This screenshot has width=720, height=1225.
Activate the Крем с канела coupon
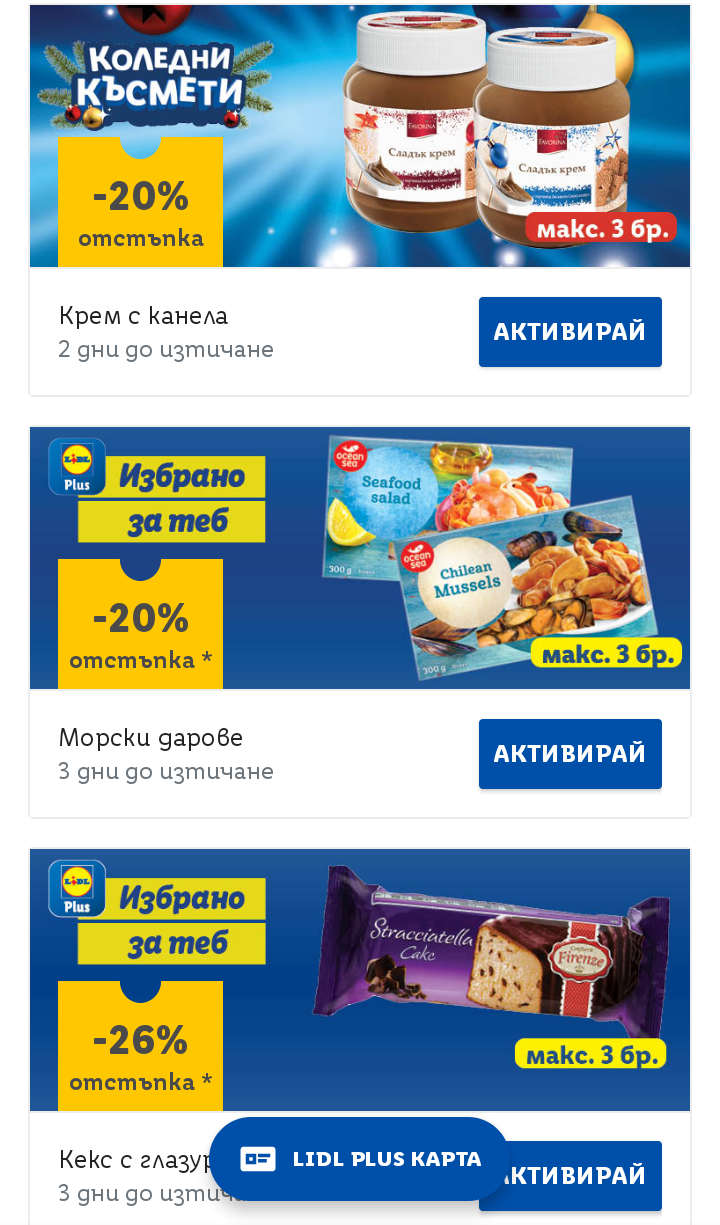[x=570, y=332]
